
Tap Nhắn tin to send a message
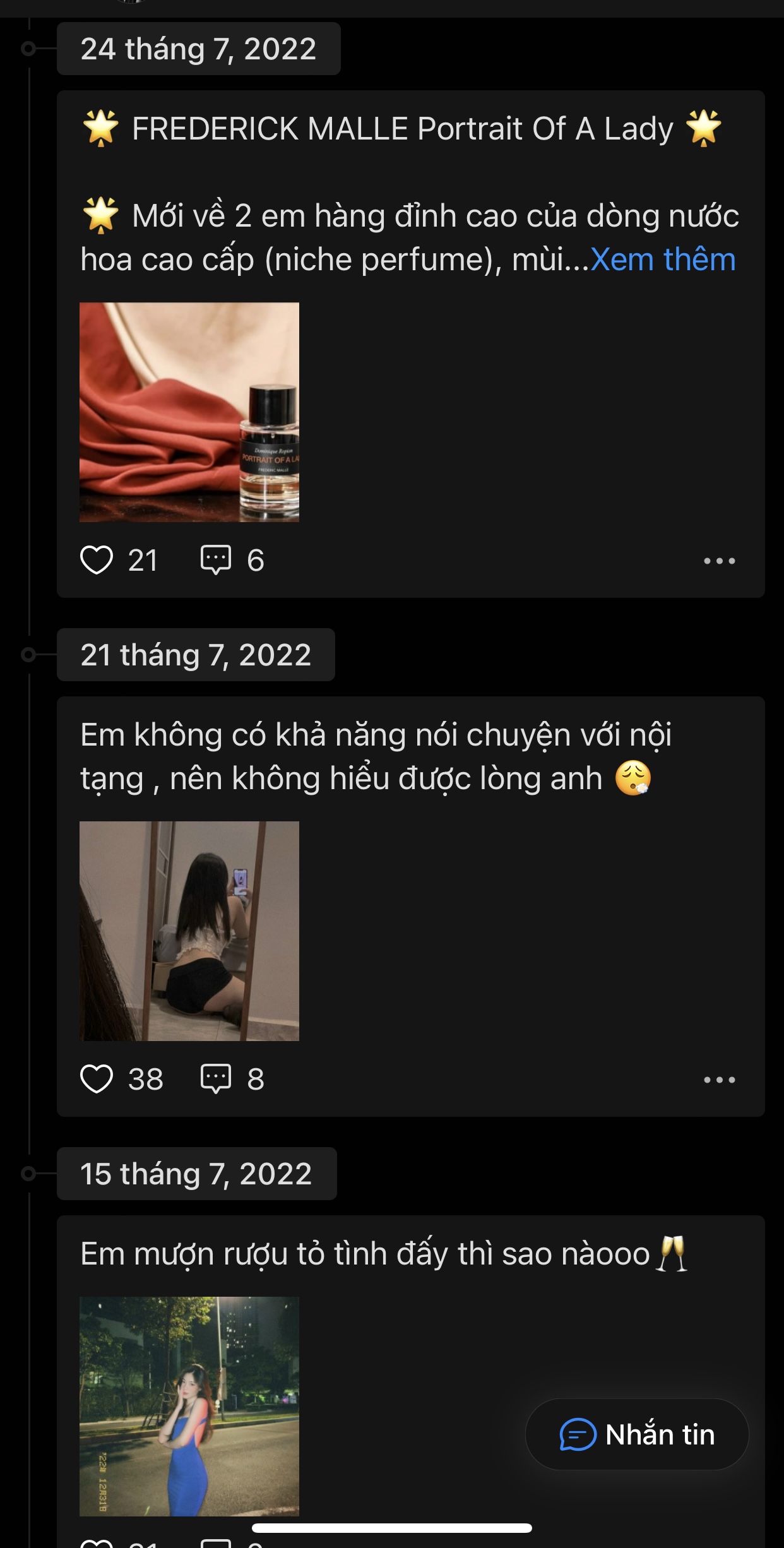(638, 1434)
